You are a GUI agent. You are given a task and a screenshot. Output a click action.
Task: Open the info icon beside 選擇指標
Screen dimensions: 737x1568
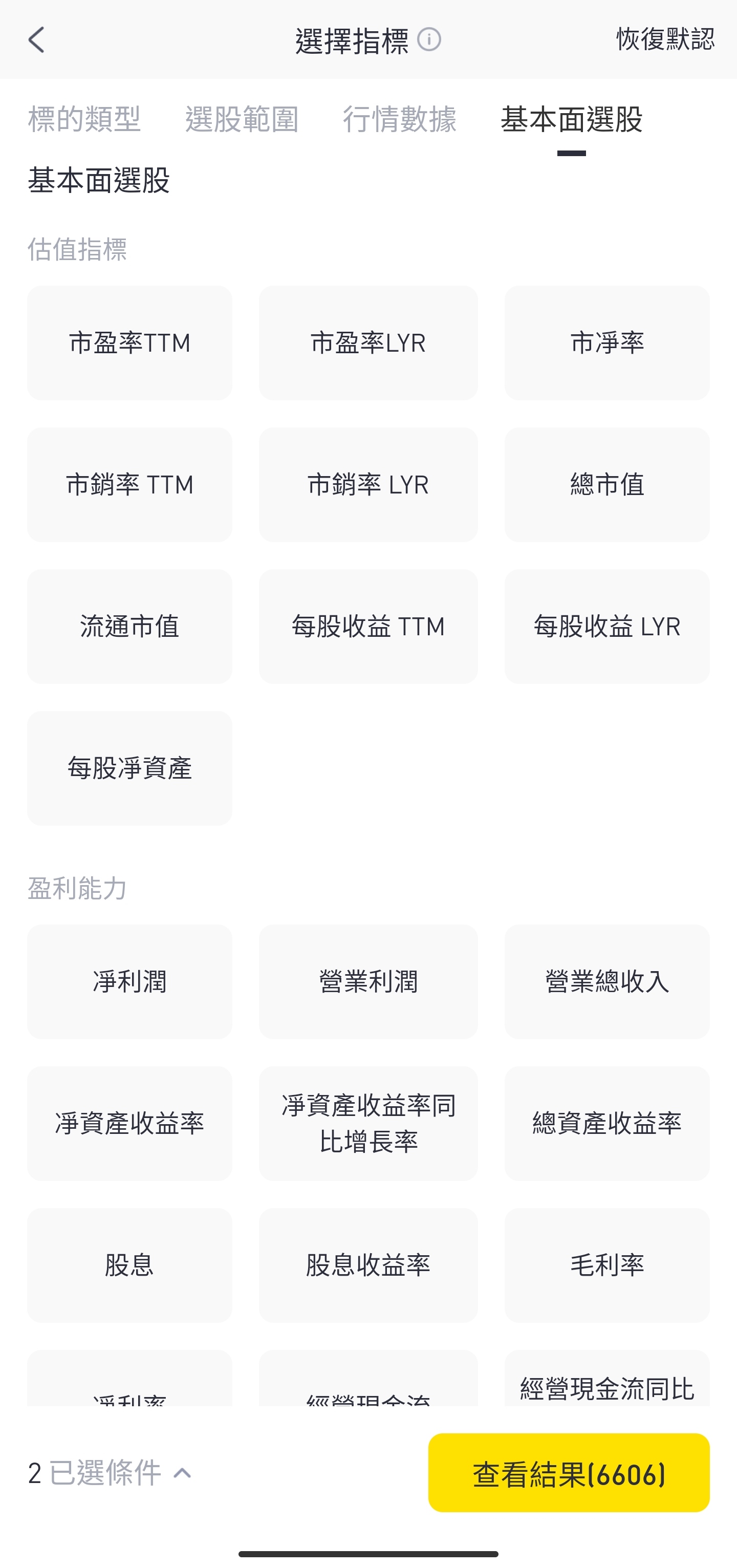coord(429,39)
